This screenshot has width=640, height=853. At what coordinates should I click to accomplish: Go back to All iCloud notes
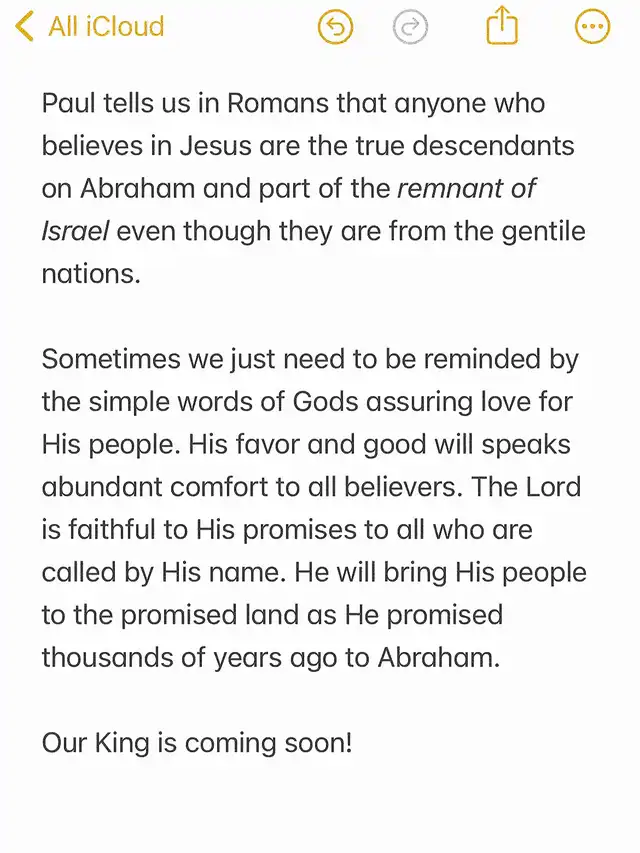click(90, 26)
